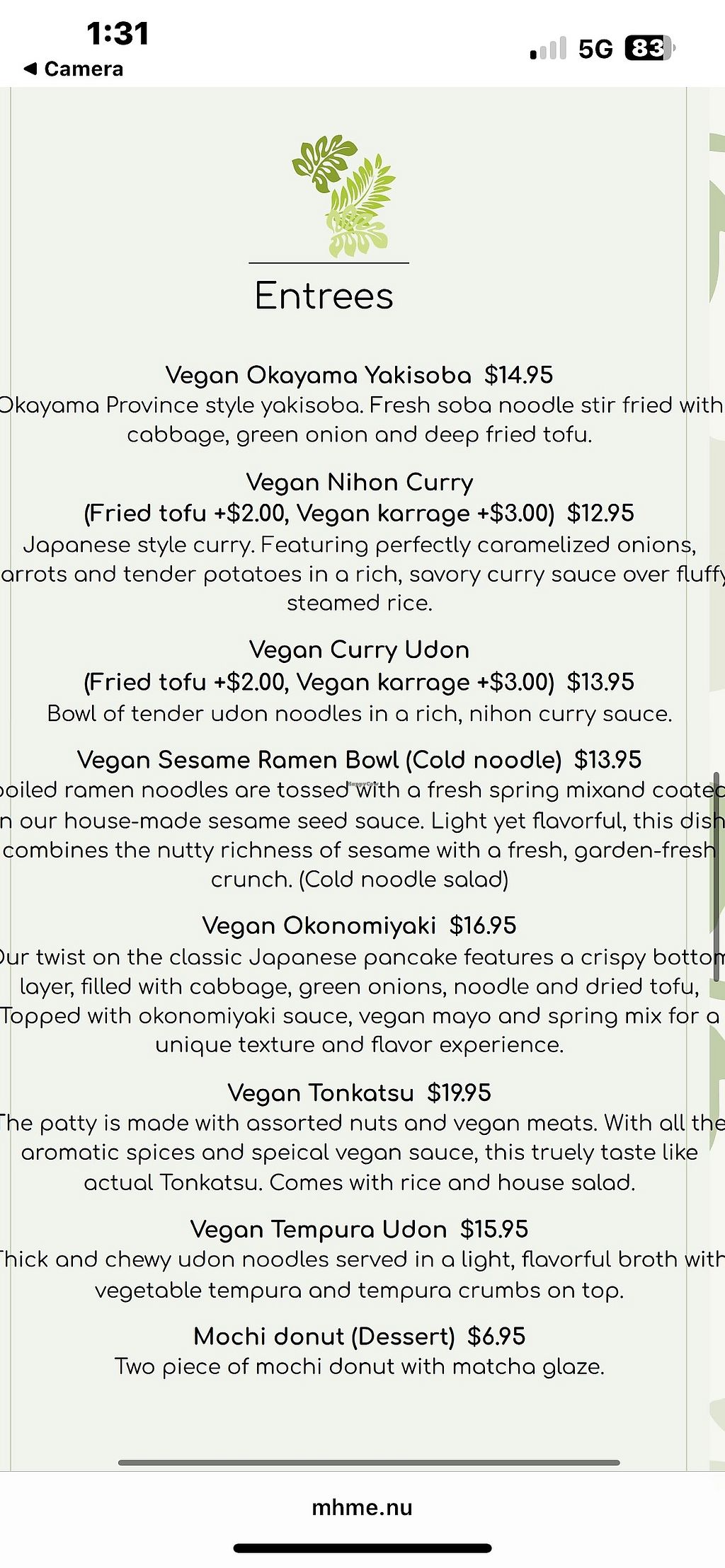
Task: Tap the mhme.nu address bar
Action: click(x=362, y=1507)
